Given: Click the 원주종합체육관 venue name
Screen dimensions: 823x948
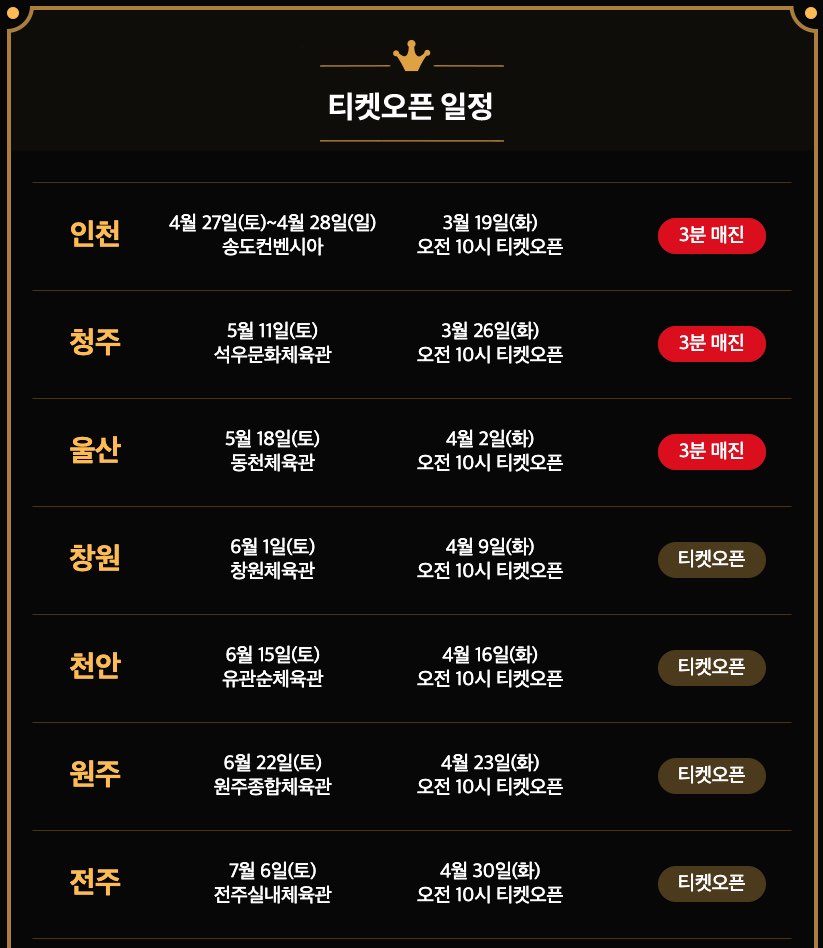Looking at the screenshot, I should point(271,788).
